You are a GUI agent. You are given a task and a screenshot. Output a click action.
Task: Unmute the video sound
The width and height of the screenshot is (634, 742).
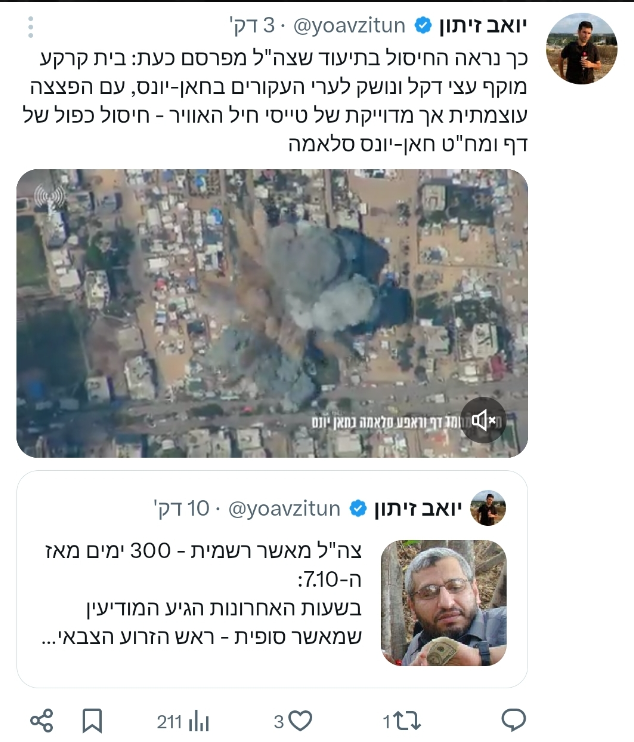(x=484, y=421)
